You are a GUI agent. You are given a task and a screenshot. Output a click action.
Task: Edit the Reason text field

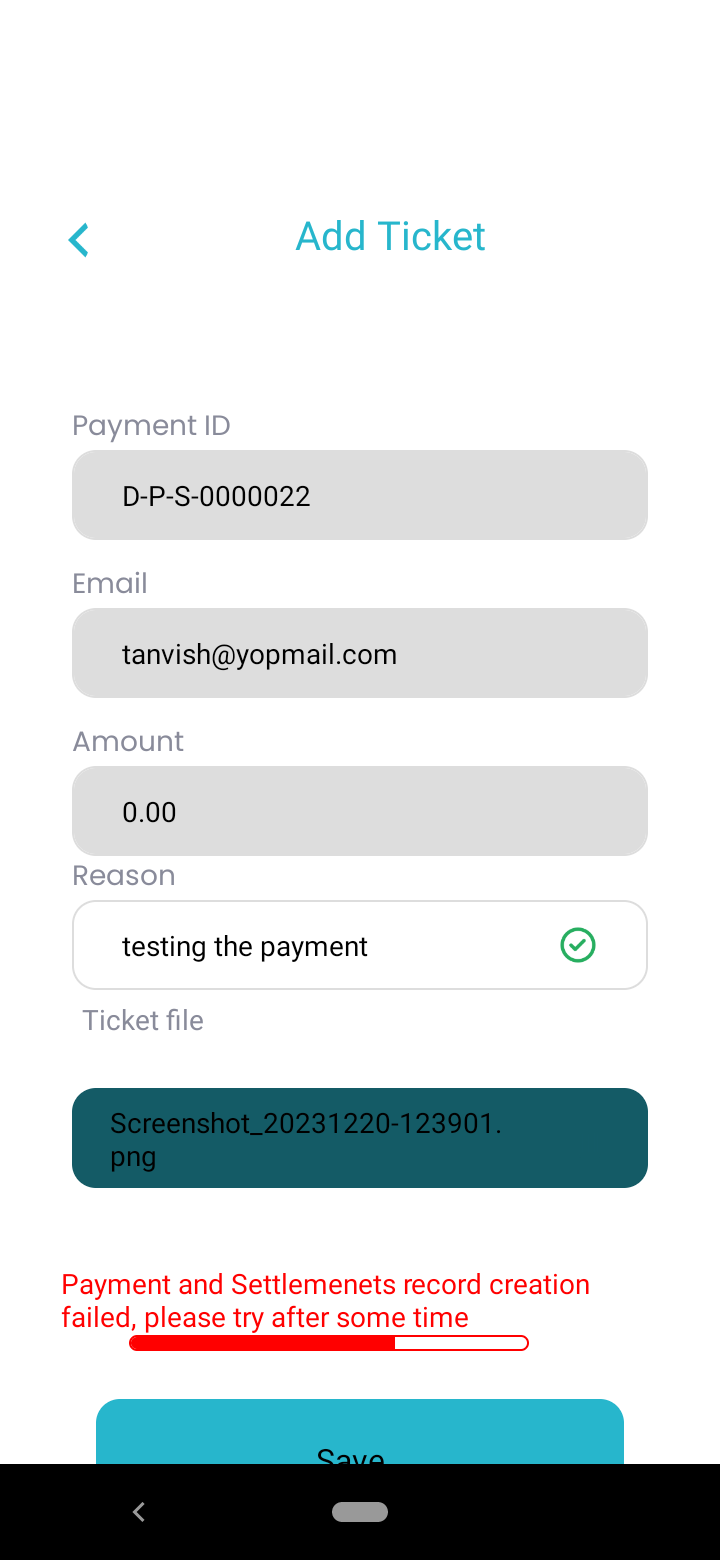(360, 945)
